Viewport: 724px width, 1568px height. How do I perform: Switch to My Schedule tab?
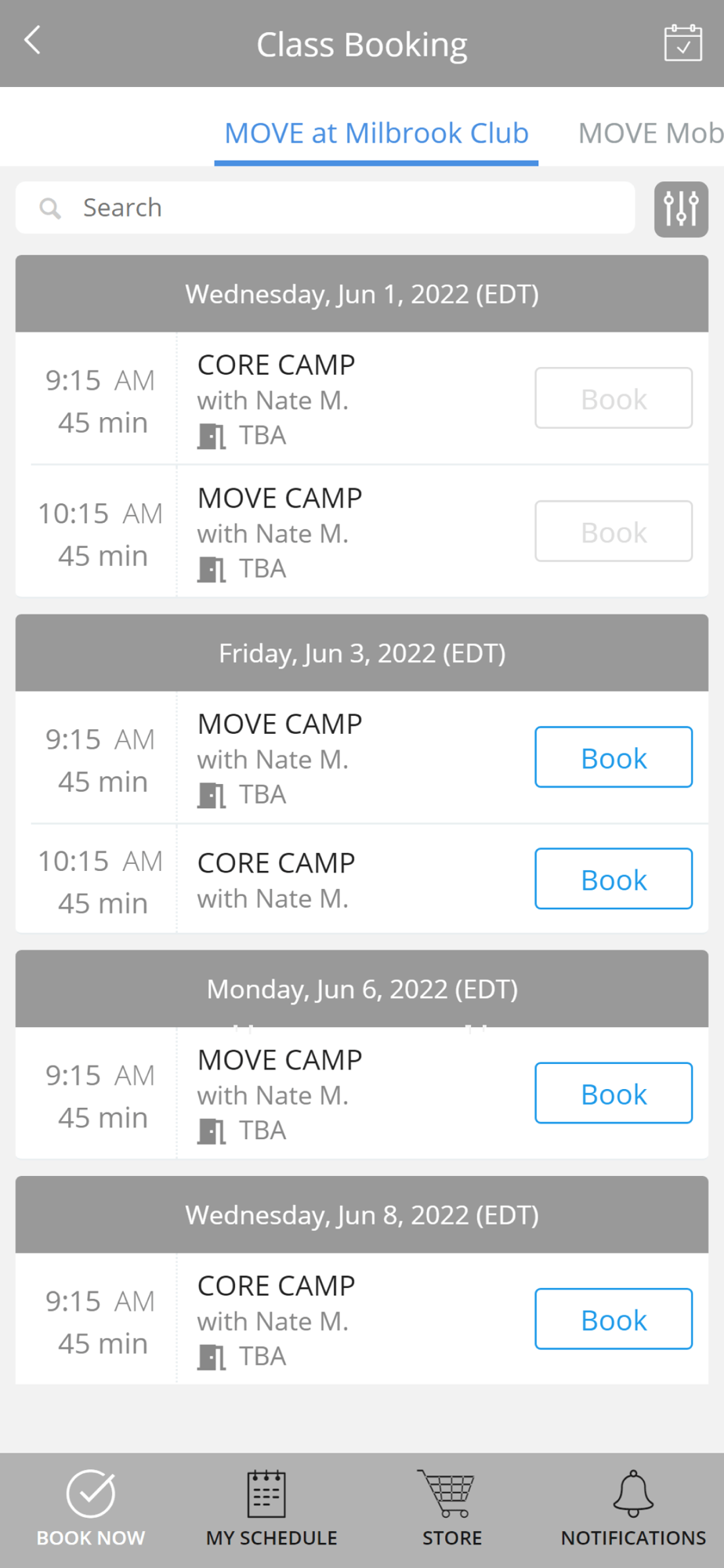(x=271, y=1508)
